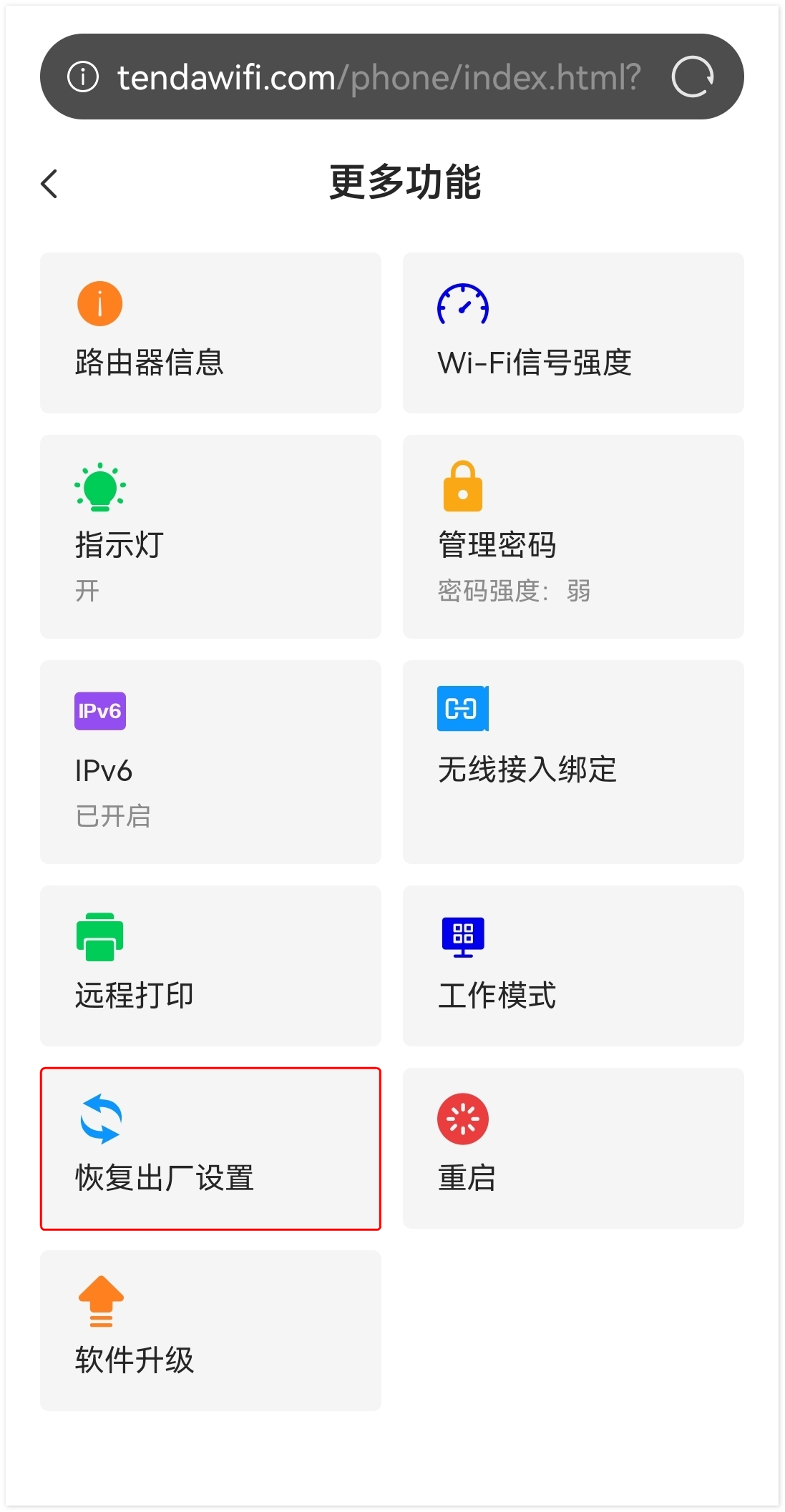
Task: Open IPv6 settings
Action: [x=210, y=762]
